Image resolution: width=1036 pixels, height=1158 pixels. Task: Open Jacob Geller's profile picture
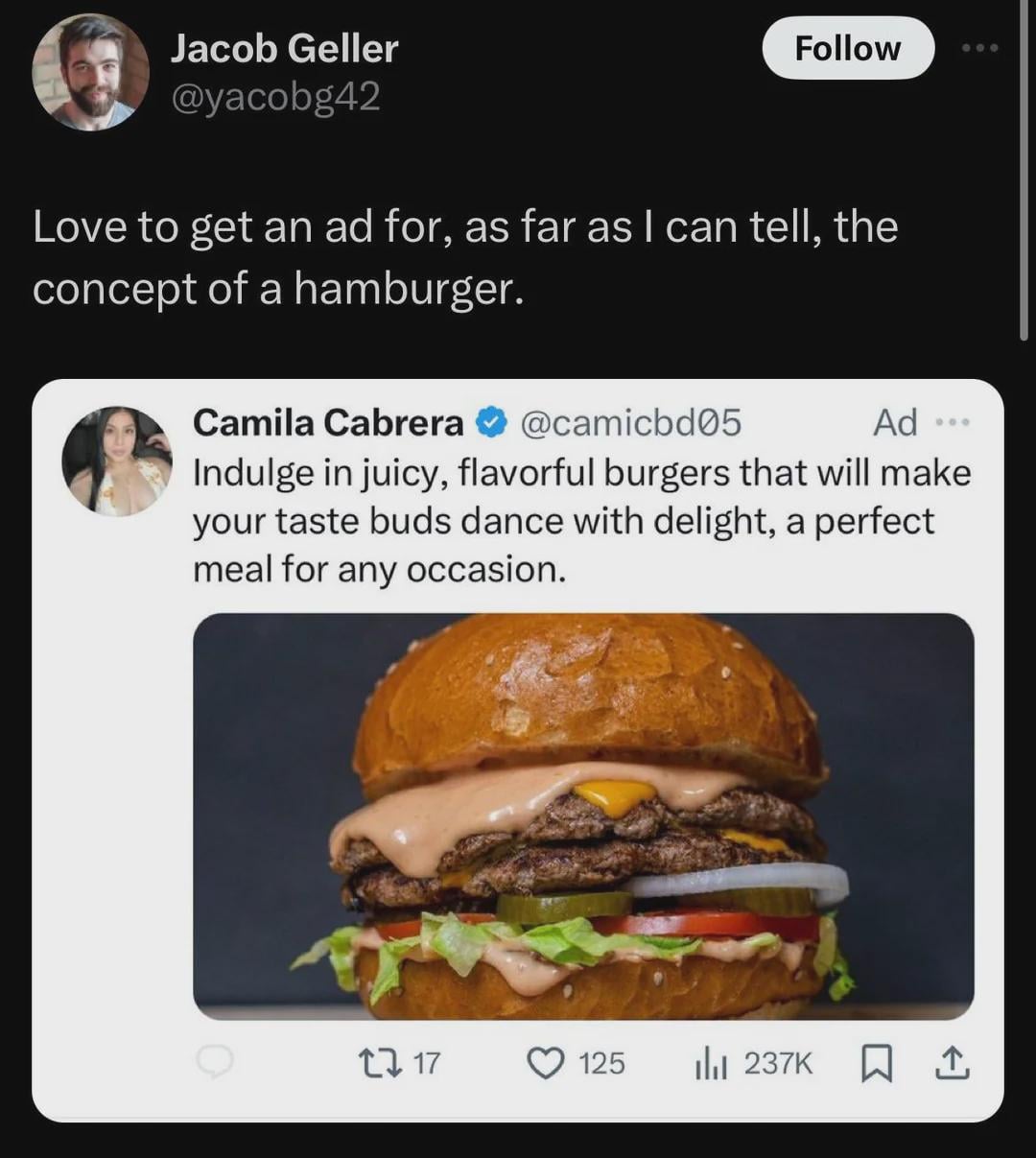[x=90, y=72]
